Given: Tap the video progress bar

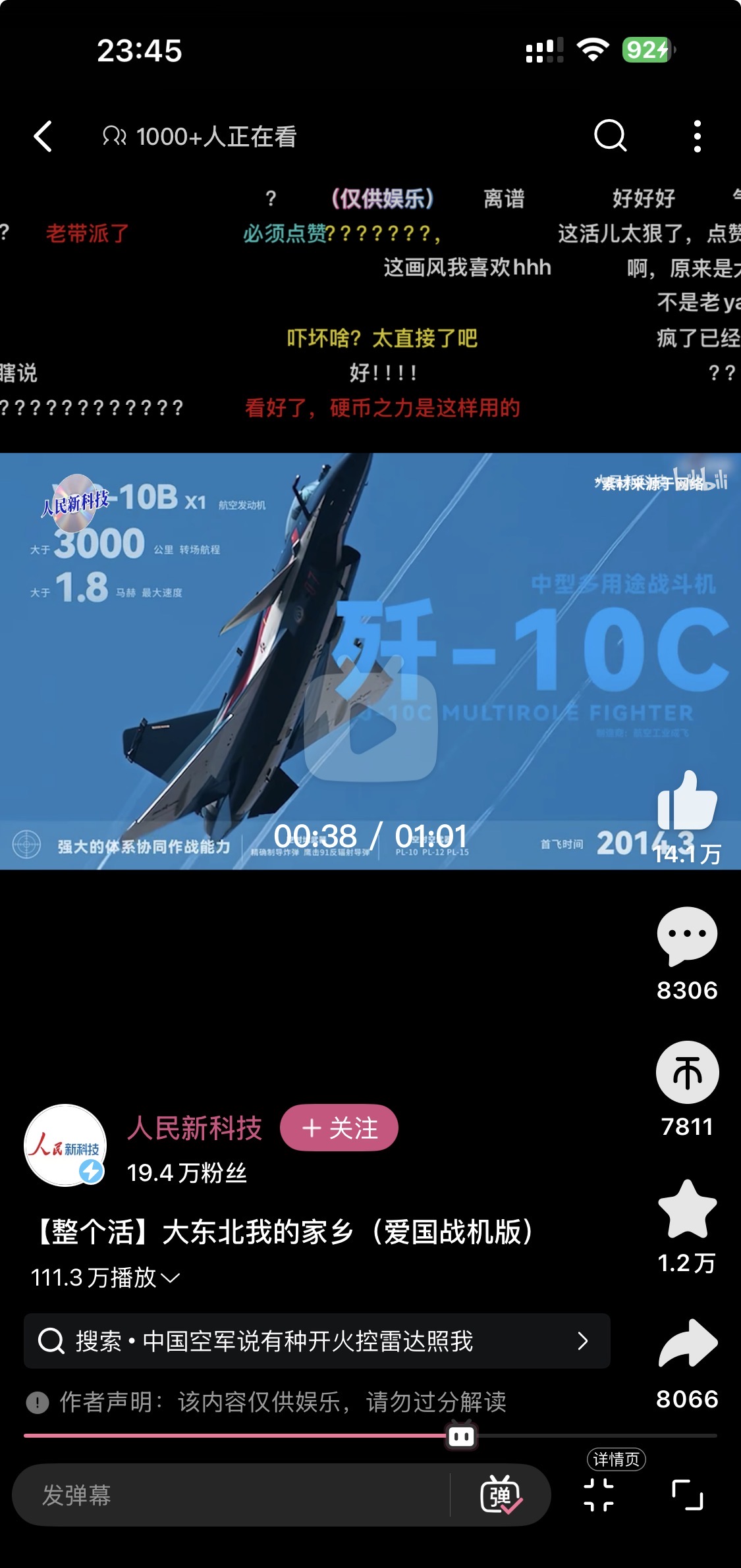Looking at the screenshot, I should [263, 1435].
